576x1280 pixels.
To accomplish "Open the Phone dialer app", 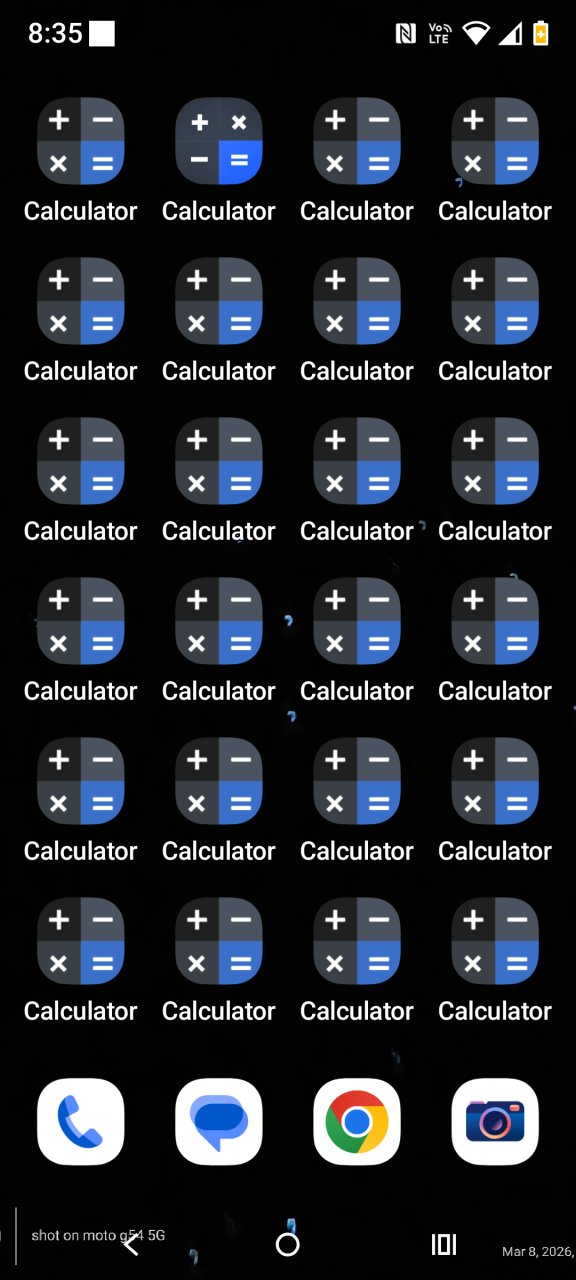I will (81, 1122).
